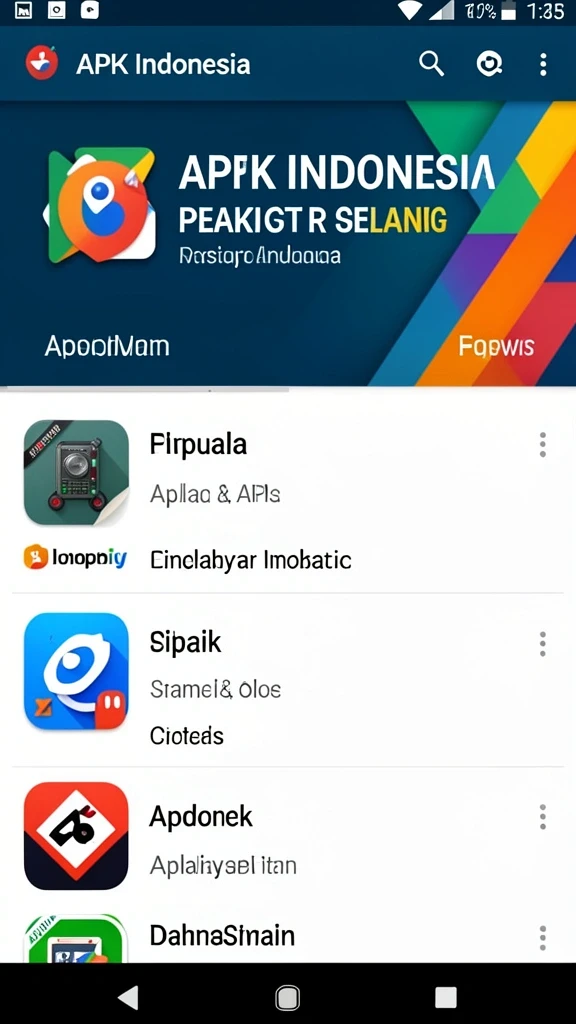
Task: Show more options for DahnaSinain
Action: pyautogui.click(x=542, y=937)
